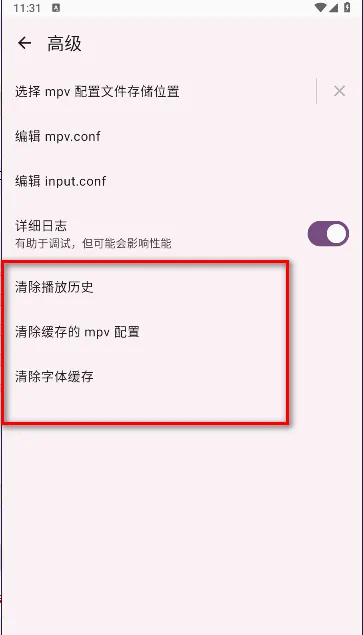Open 编辑 mpv.conf
This screenshot has height=635, width=363.
pos(182,136)
